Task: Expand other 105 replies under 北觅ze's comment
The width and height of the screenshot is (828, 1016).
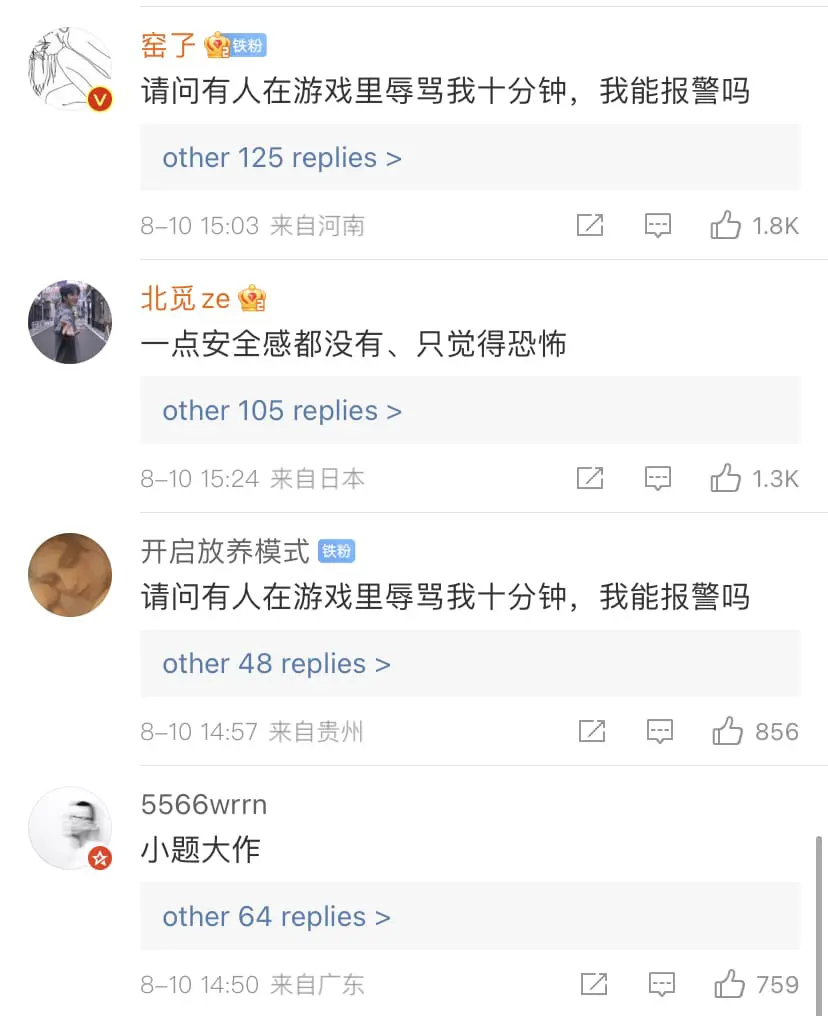Action: 282,411
